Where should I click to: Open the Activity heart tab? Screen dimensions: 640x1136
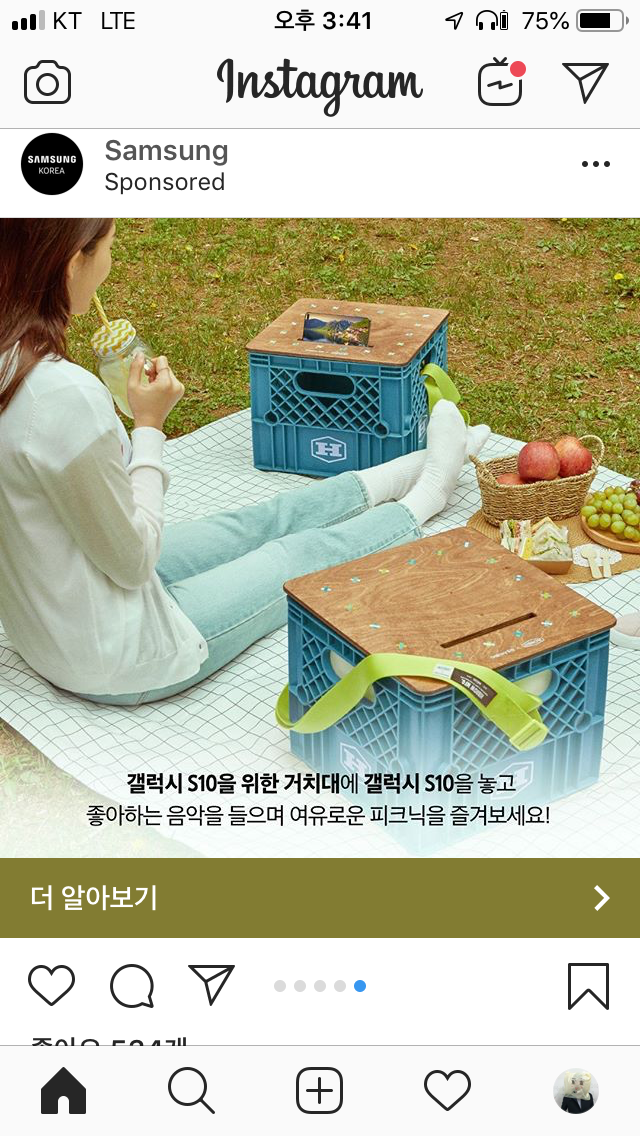pos(447,1090)
